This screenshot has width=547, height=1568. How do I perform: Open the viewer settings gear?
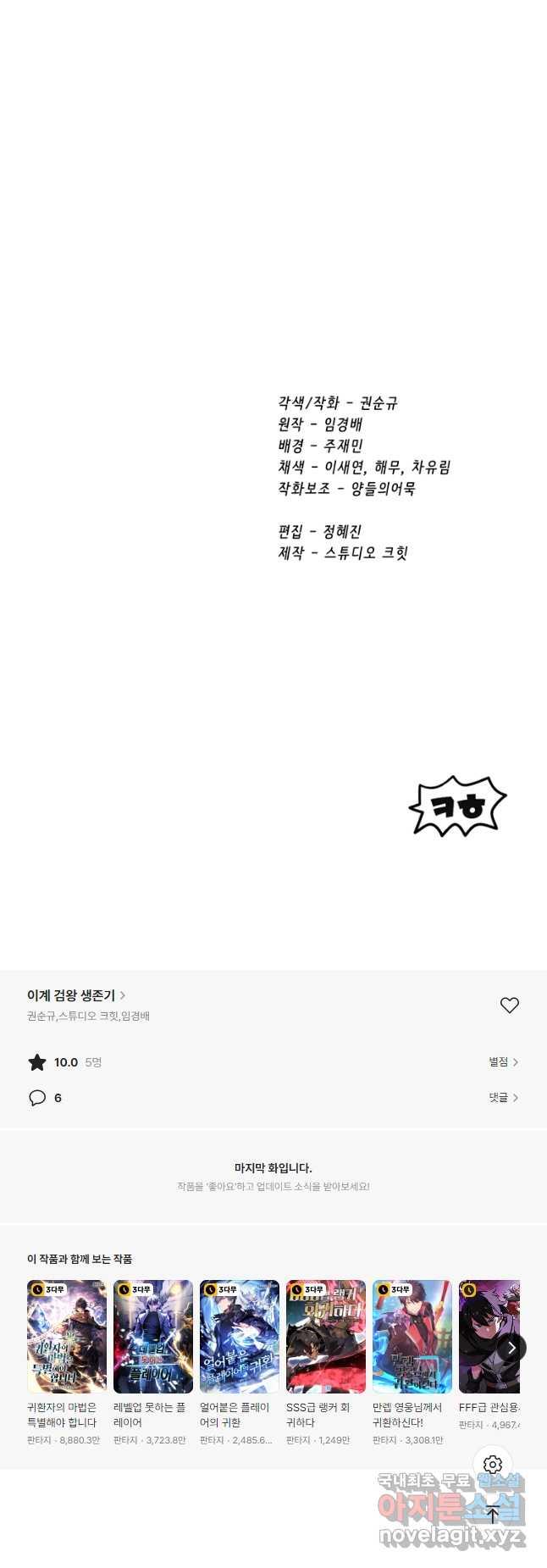pos(493,1465)
